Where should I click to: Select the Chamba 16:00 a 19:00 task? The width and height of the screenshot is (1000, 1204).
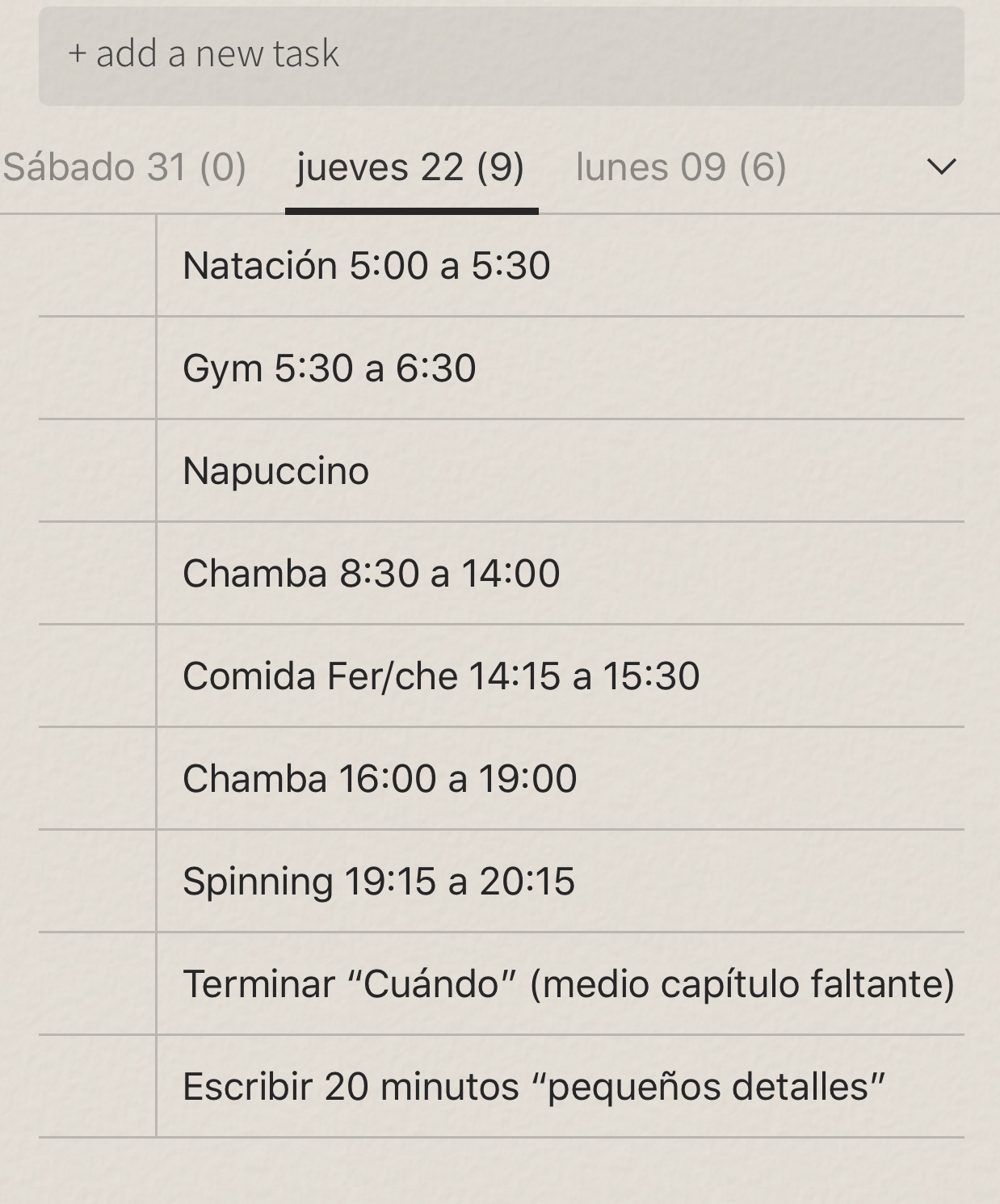tap(380, 779)
